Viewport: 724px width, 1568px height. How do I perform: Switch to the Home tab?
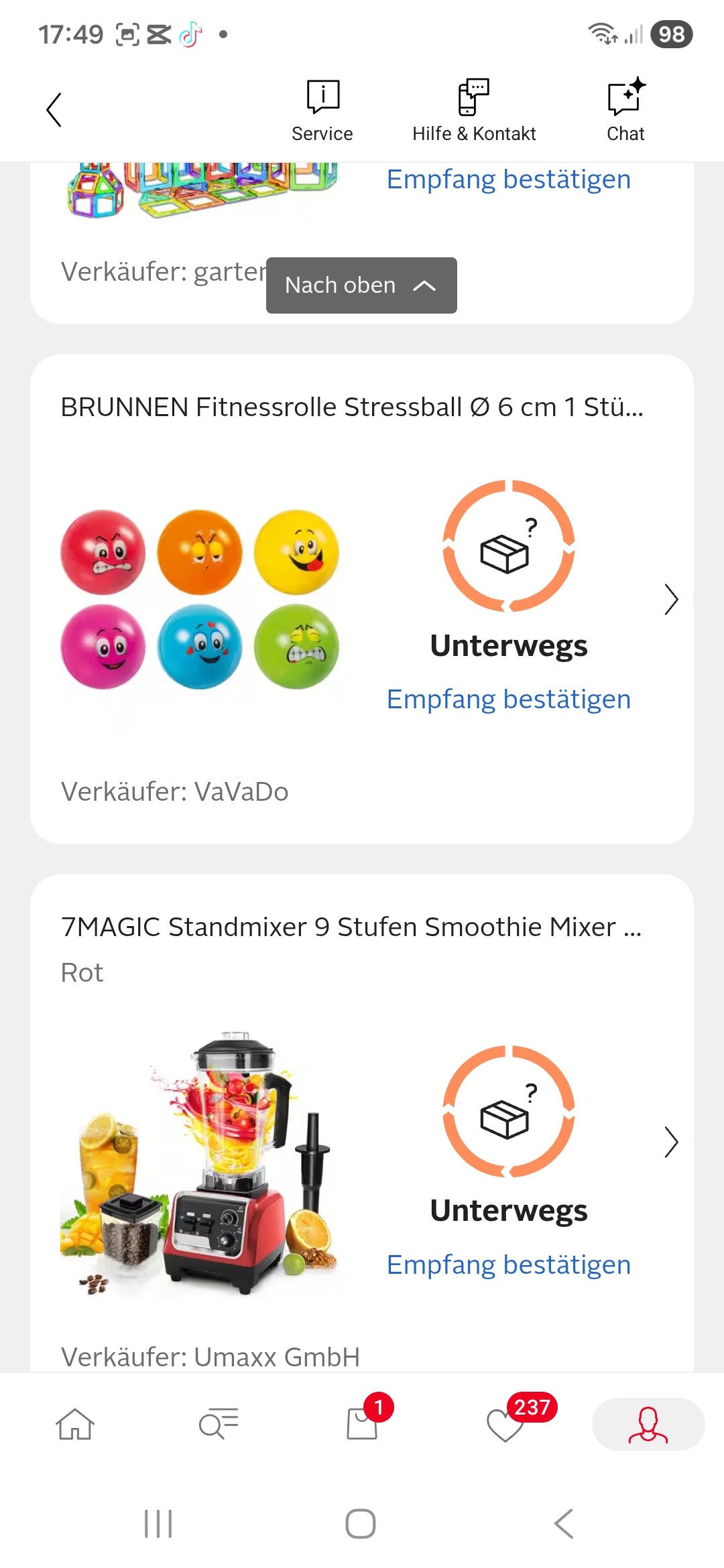pyautogui.click(x=75, y=1424)
